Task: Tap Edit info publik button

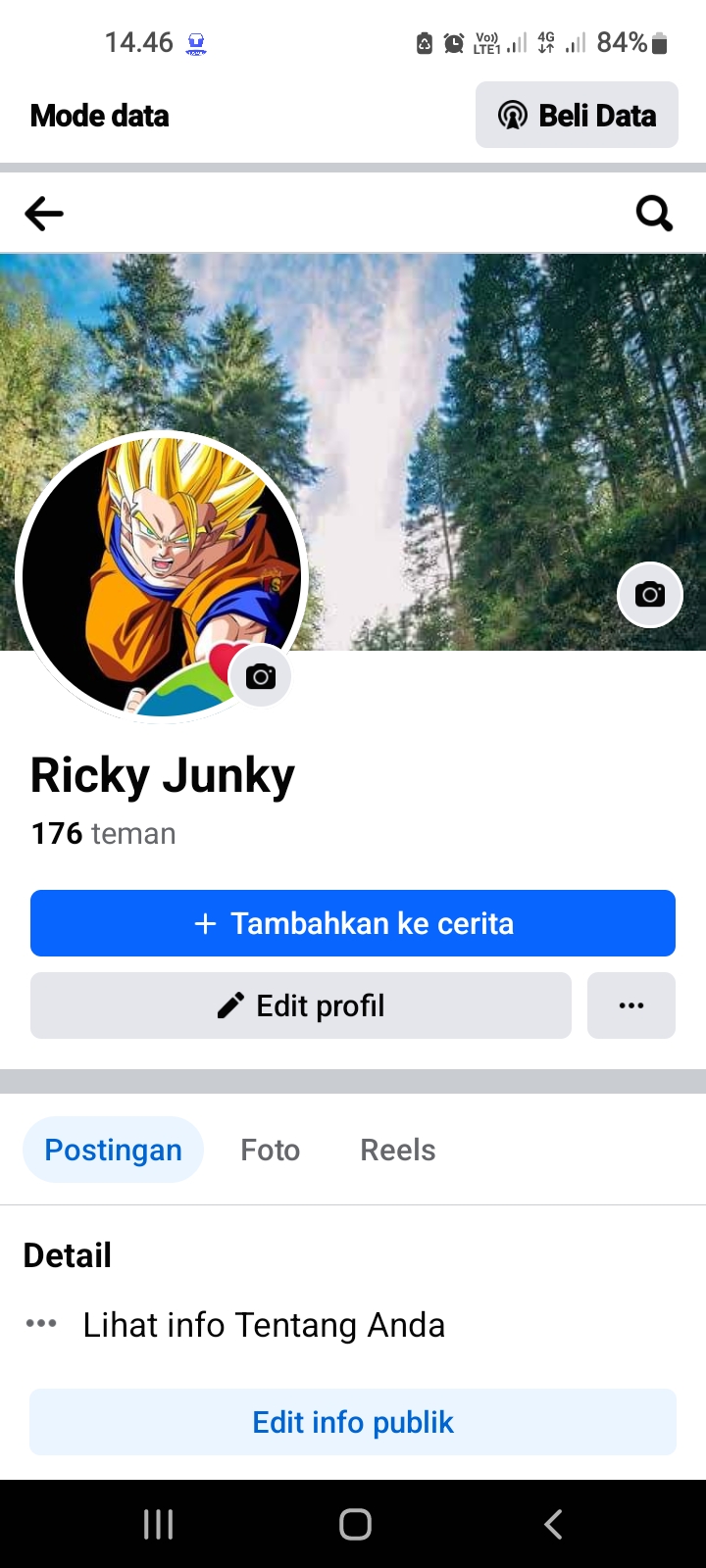Action: coord(353,1422)
